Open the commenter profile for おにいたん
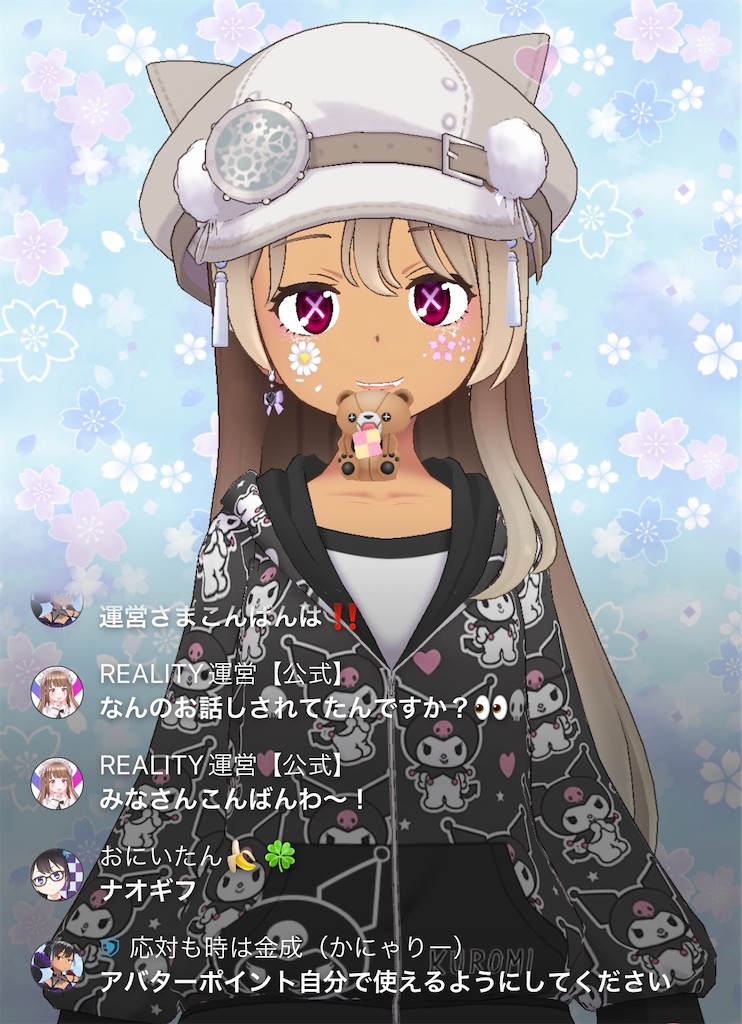Viewport: 742px width, 1024px height. 57,874
